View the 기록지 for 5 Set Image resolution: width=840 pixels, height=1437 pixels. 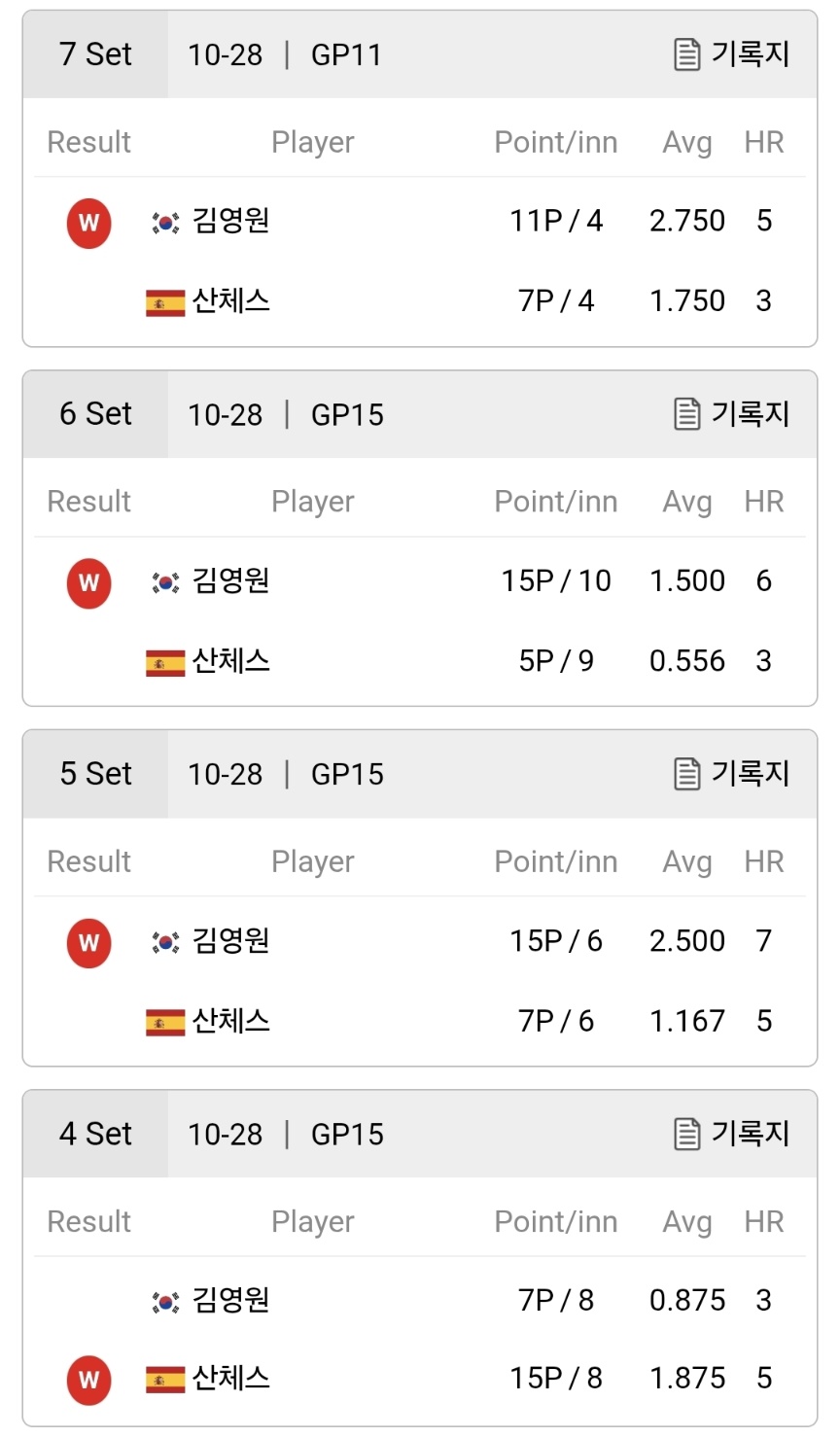coord(731,774)
